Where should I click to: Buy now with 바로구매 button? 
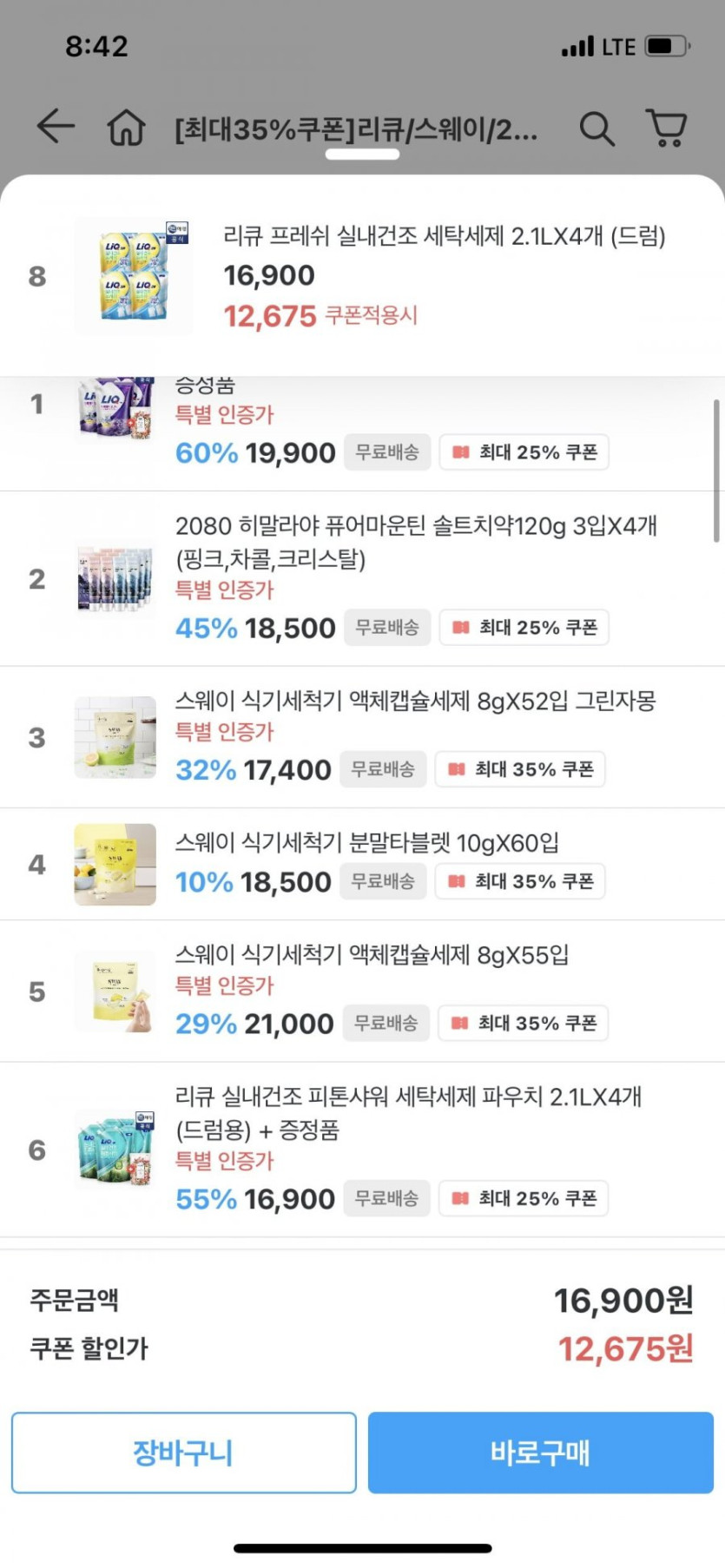click(540, 1453)
